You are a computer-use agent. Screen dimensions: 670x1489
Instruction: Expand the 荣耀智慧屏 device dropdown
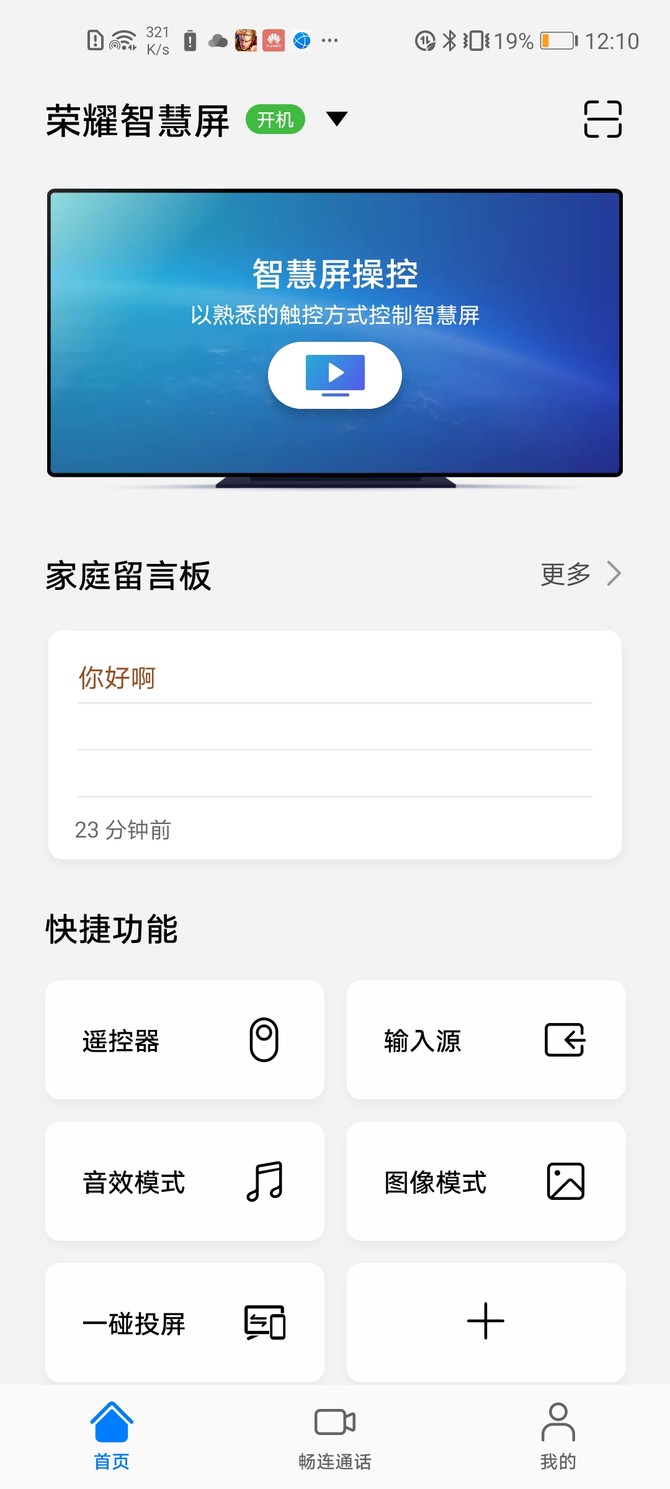point(337,120)
